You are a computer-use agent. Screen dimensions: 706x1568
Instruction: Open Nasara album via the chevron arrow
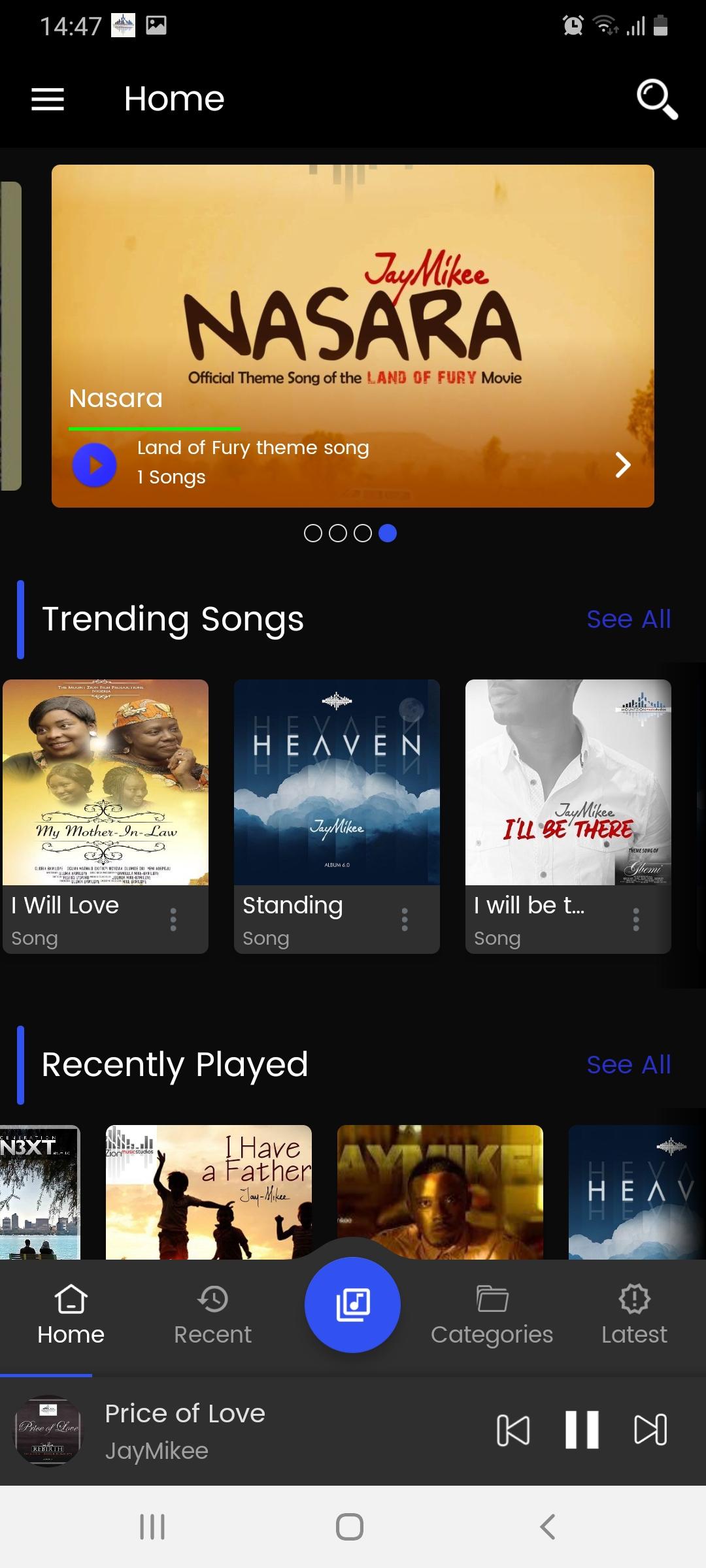point(622,465)
